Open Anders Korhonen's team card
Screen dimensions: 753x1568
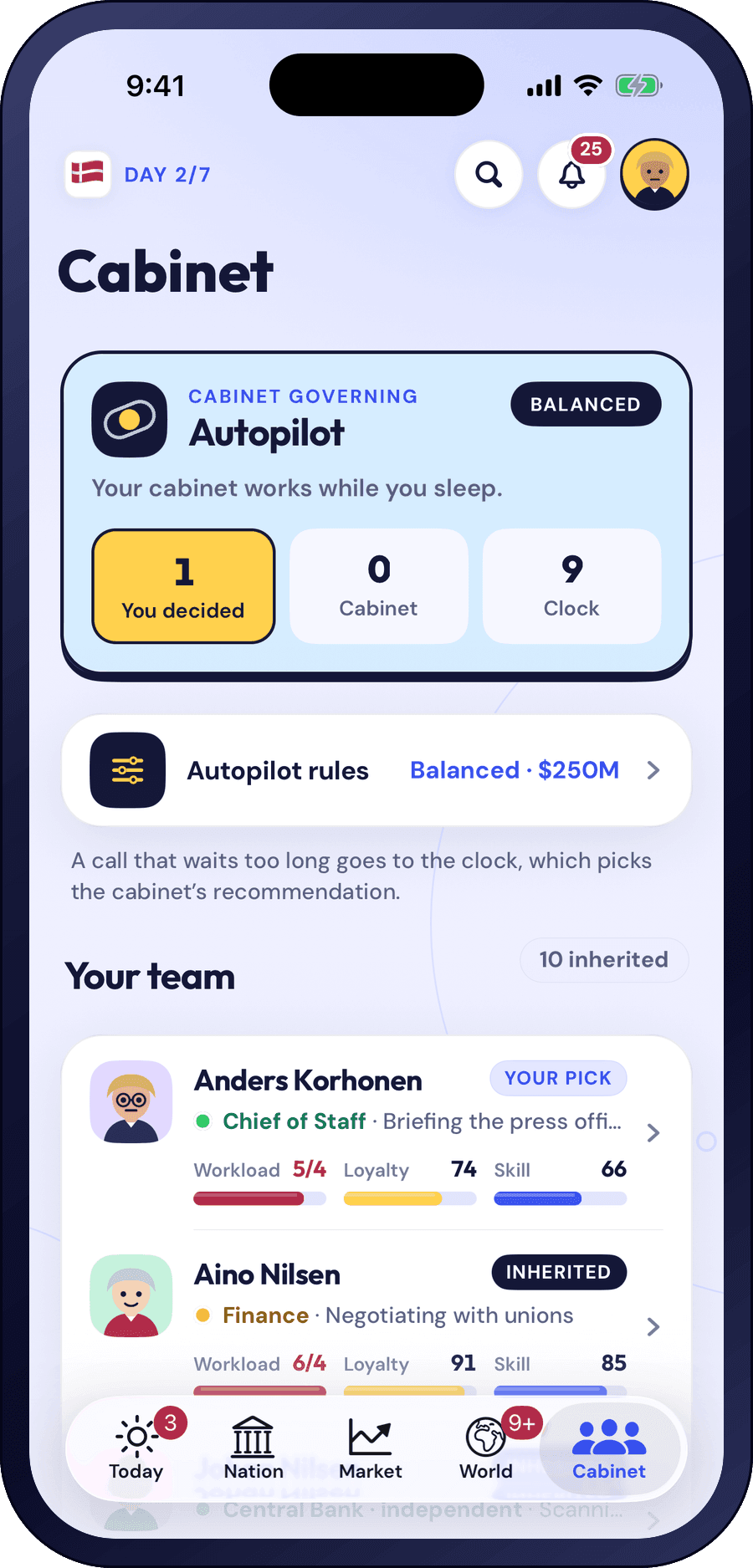376,1133
